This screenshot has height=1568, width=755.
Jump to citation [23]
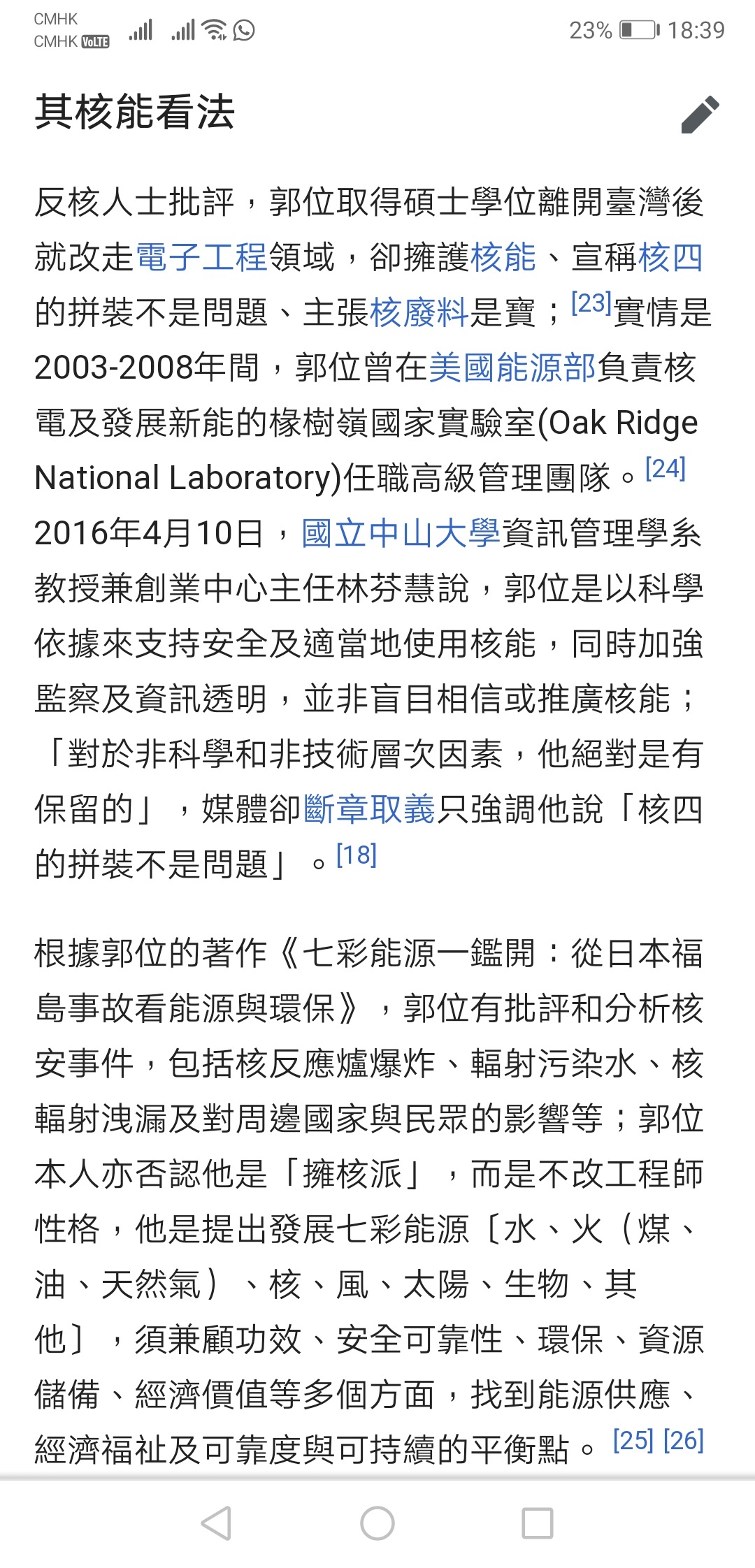[x=591, y=303]
